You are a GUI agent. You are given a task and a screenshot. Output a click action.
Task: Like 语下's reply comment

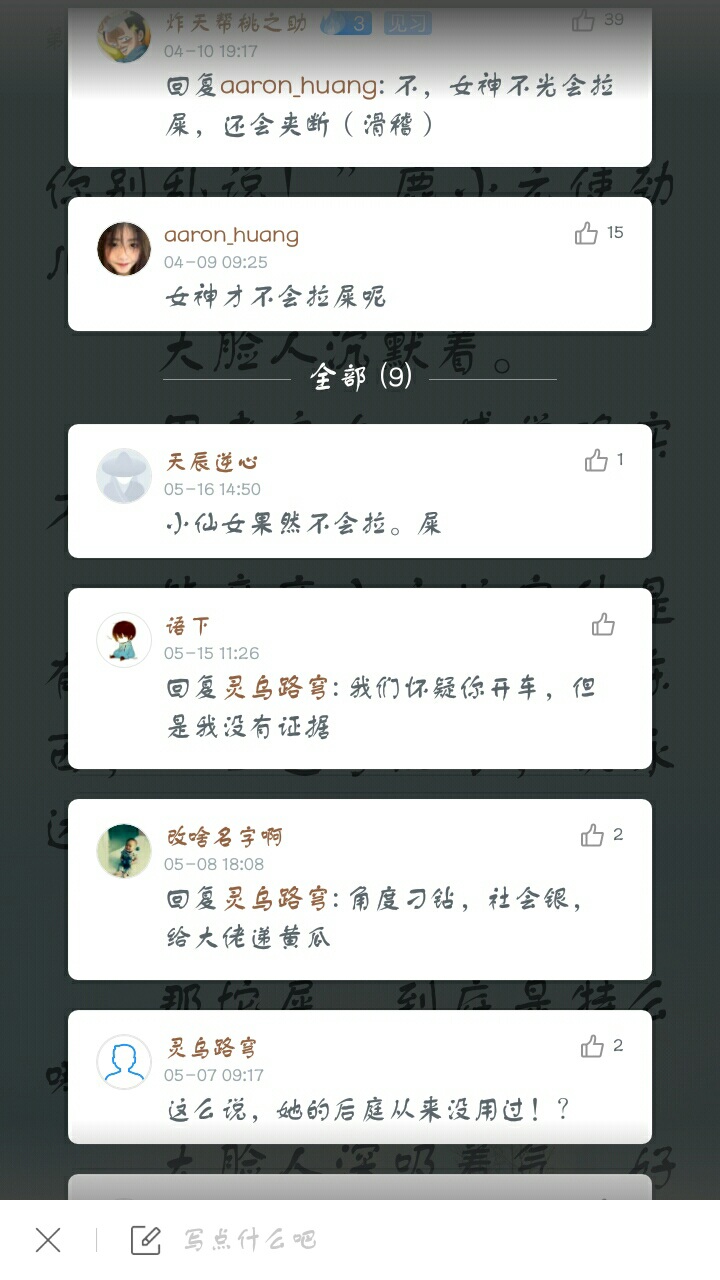(603, 626)
